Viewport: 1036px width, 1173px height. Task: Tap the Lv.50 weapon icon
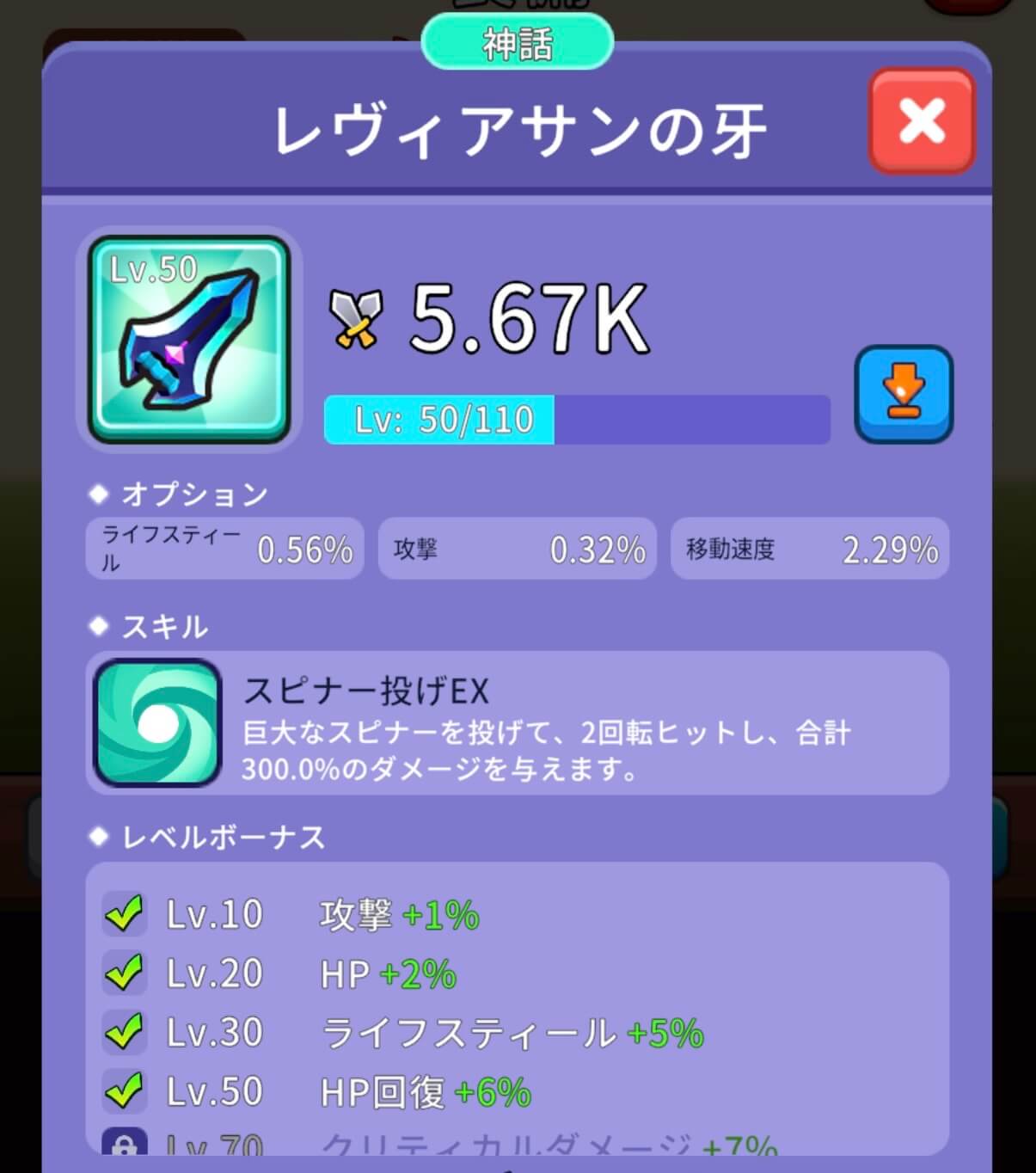coord(189,340)
